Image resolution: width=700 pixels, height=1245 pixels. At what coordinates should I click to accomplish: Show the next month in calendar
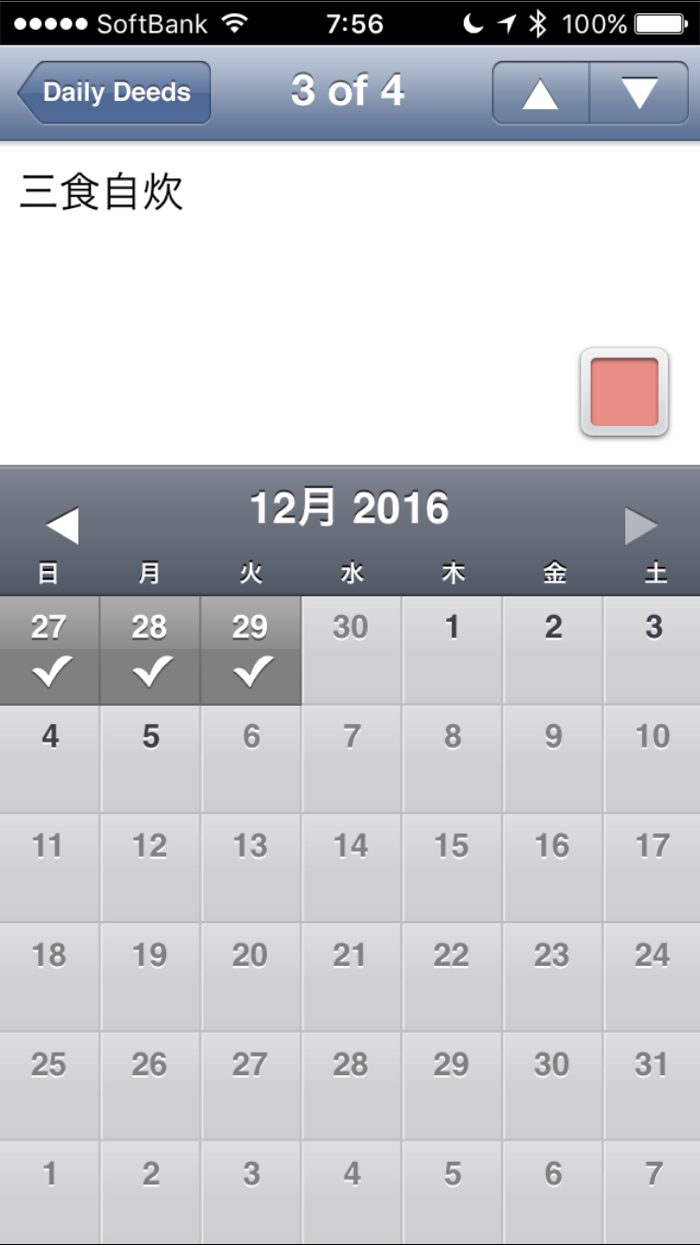click(x=641, y=525)
